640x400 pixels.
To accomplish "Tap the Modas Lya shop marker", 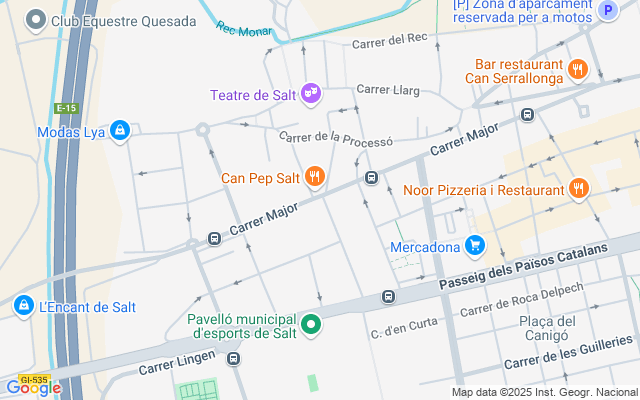I will (x=120, y=131).
